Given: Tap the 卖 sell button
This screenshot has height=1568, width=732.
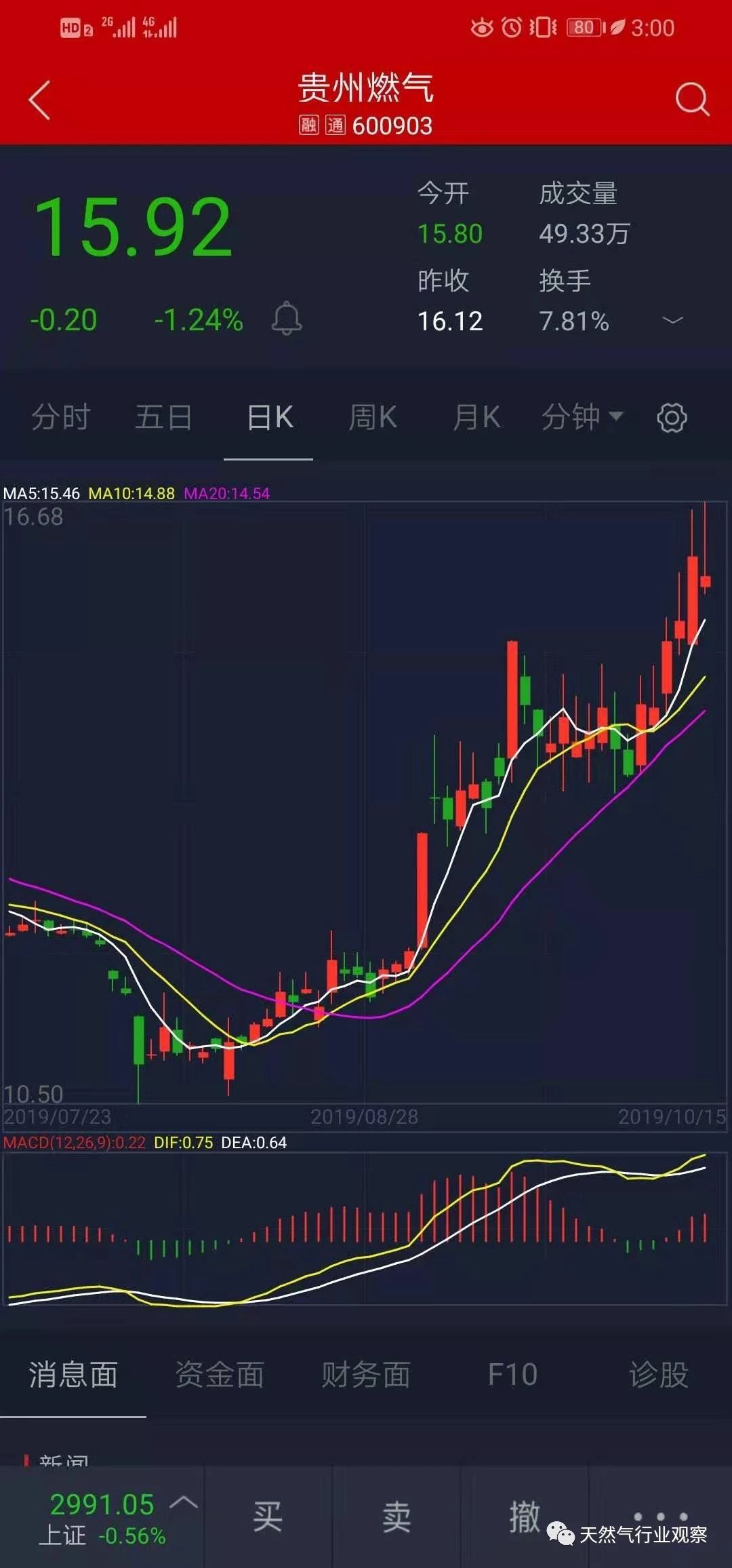Looking at the screenshot, I should [x=396, y=1516].
